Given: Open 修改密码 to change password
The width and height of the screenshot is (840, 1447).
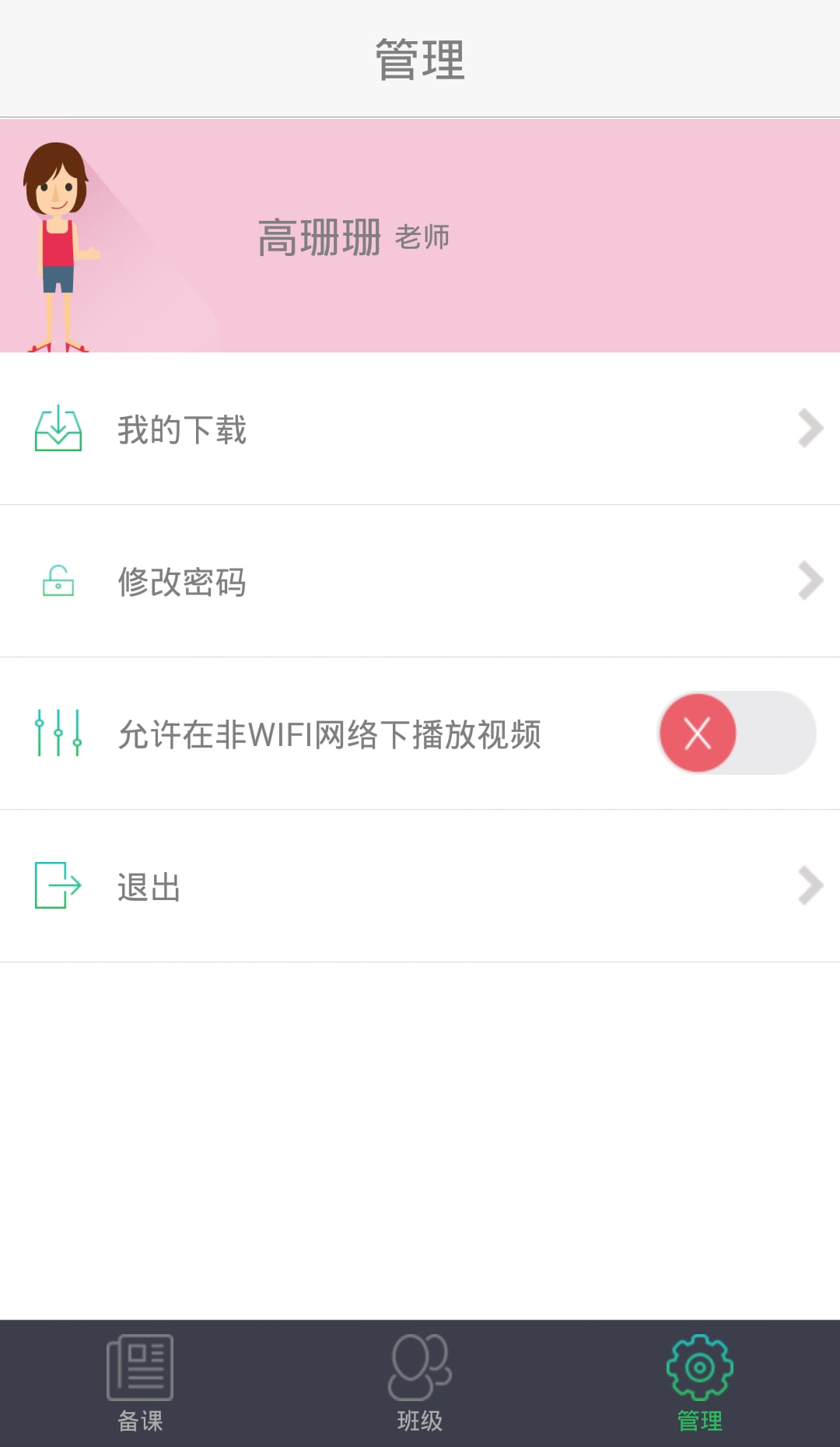Looking at the screenshot, I should click(420, 581).
